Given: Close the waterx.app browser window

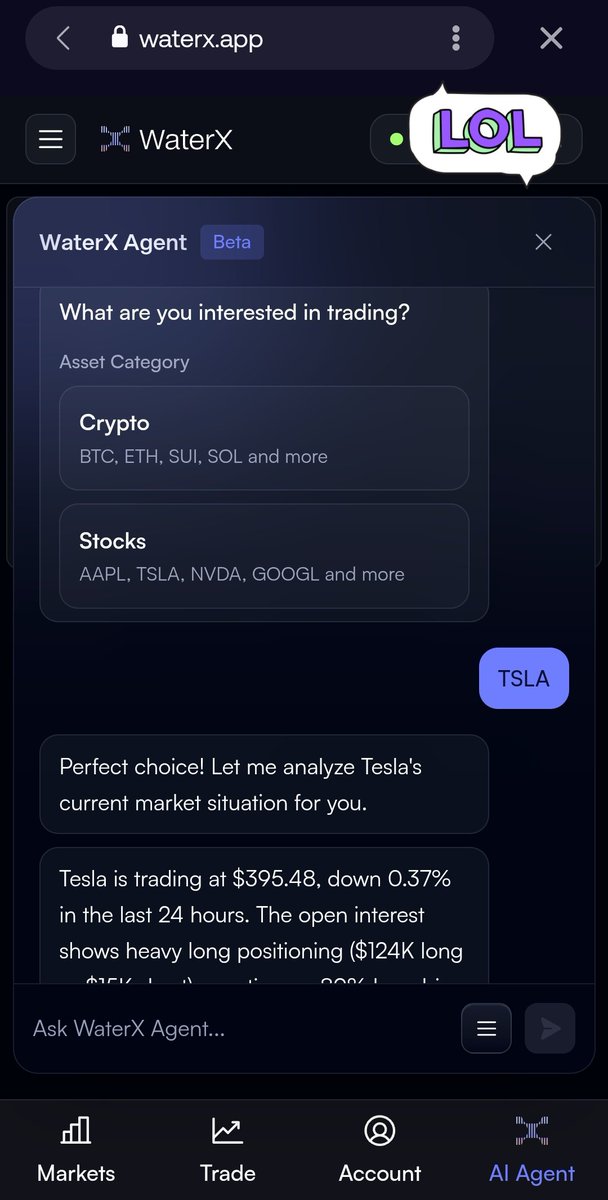Looking at the screenshot, I should [551, 39].
